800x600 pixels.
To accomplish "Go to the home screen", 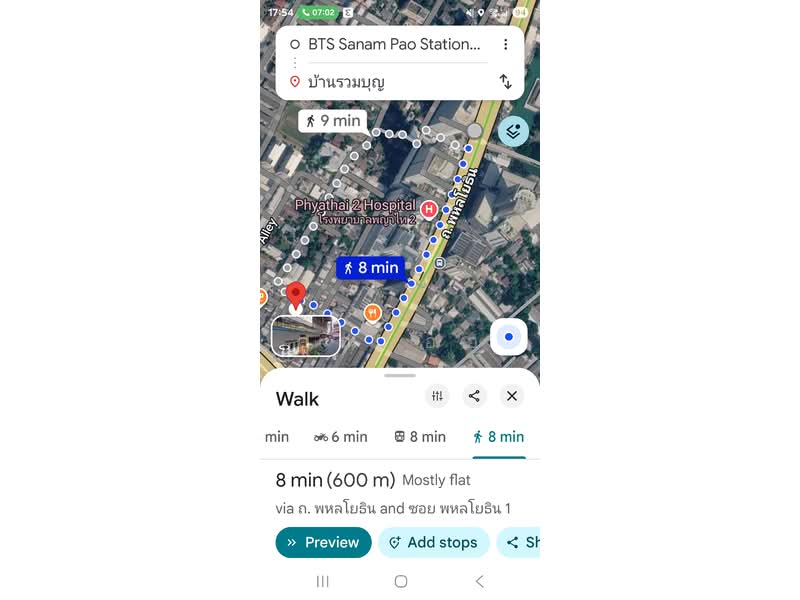I will tap(401, 581).
